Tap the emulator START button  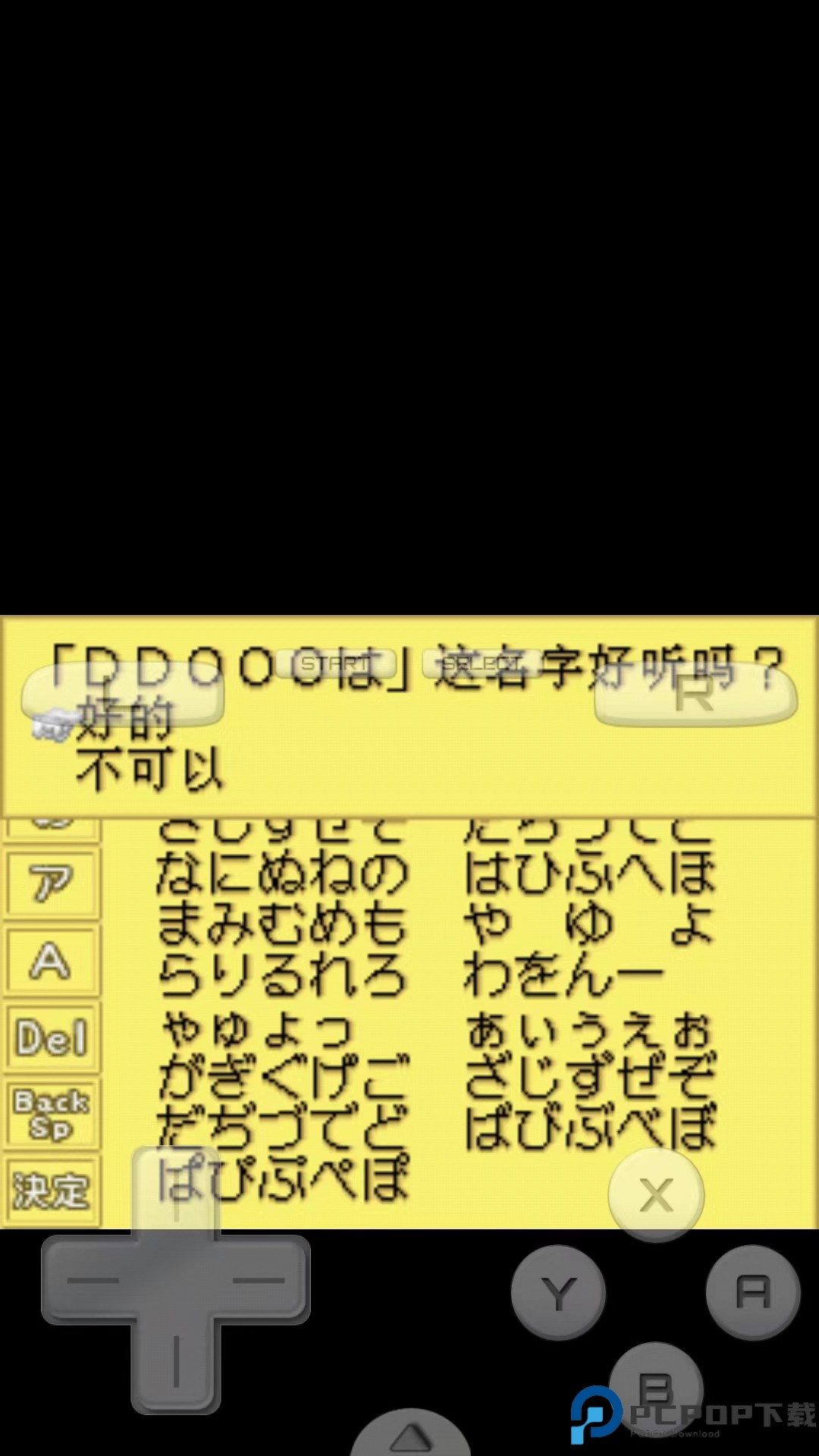point(336,664)
